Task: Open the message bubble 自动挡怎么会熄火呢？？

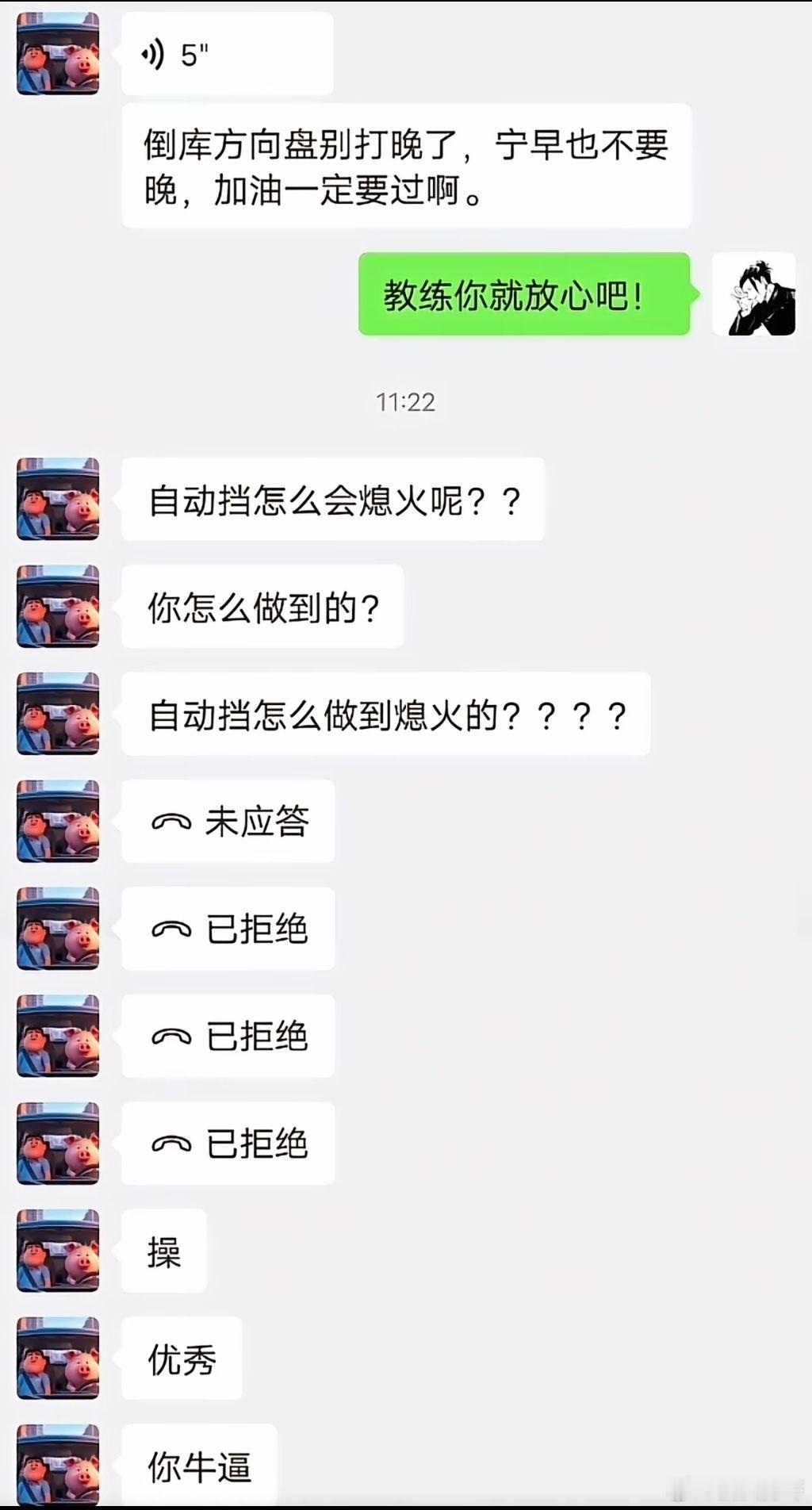Action: [331, 499]
